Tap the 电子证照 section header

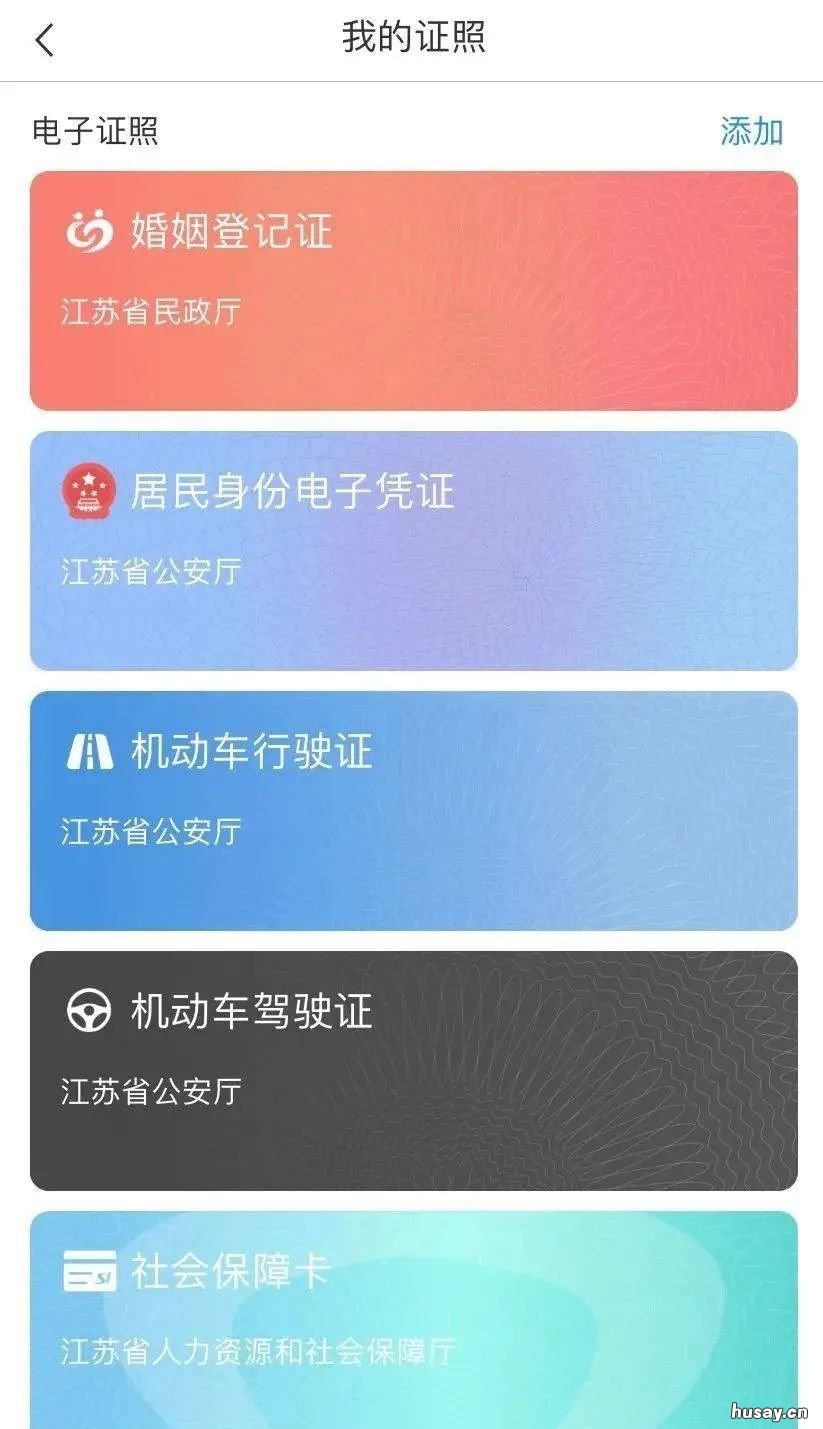coord(96,128)
